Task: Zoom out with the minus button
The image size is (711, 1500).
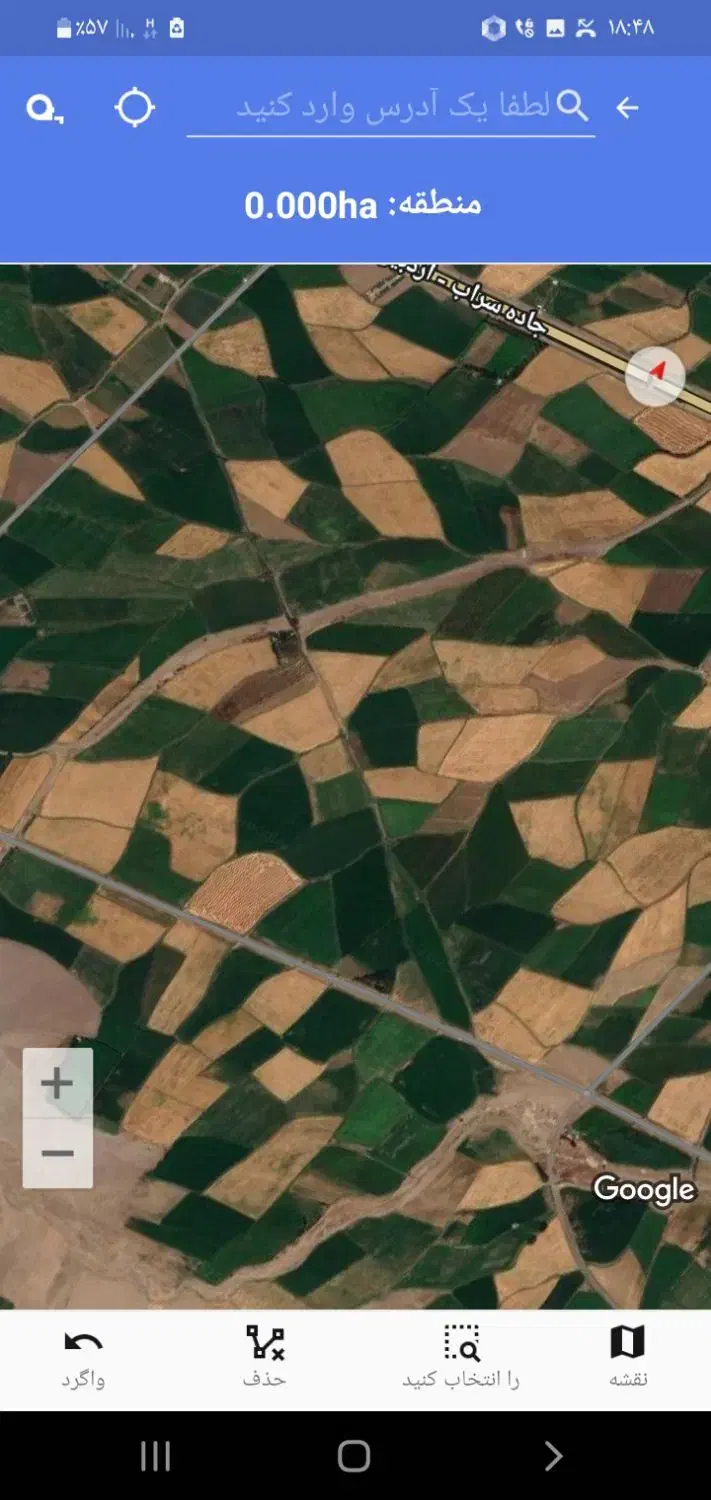Action: (58, 1154)
